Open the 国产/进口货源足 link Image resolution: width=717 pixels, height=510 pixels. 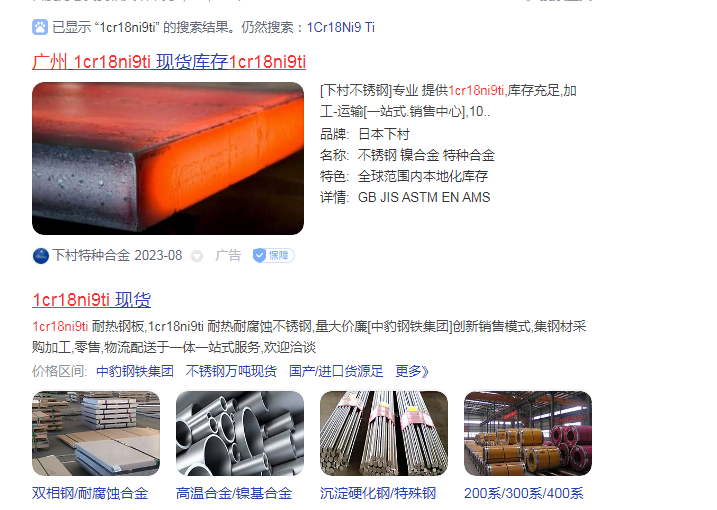pos(335,371)
